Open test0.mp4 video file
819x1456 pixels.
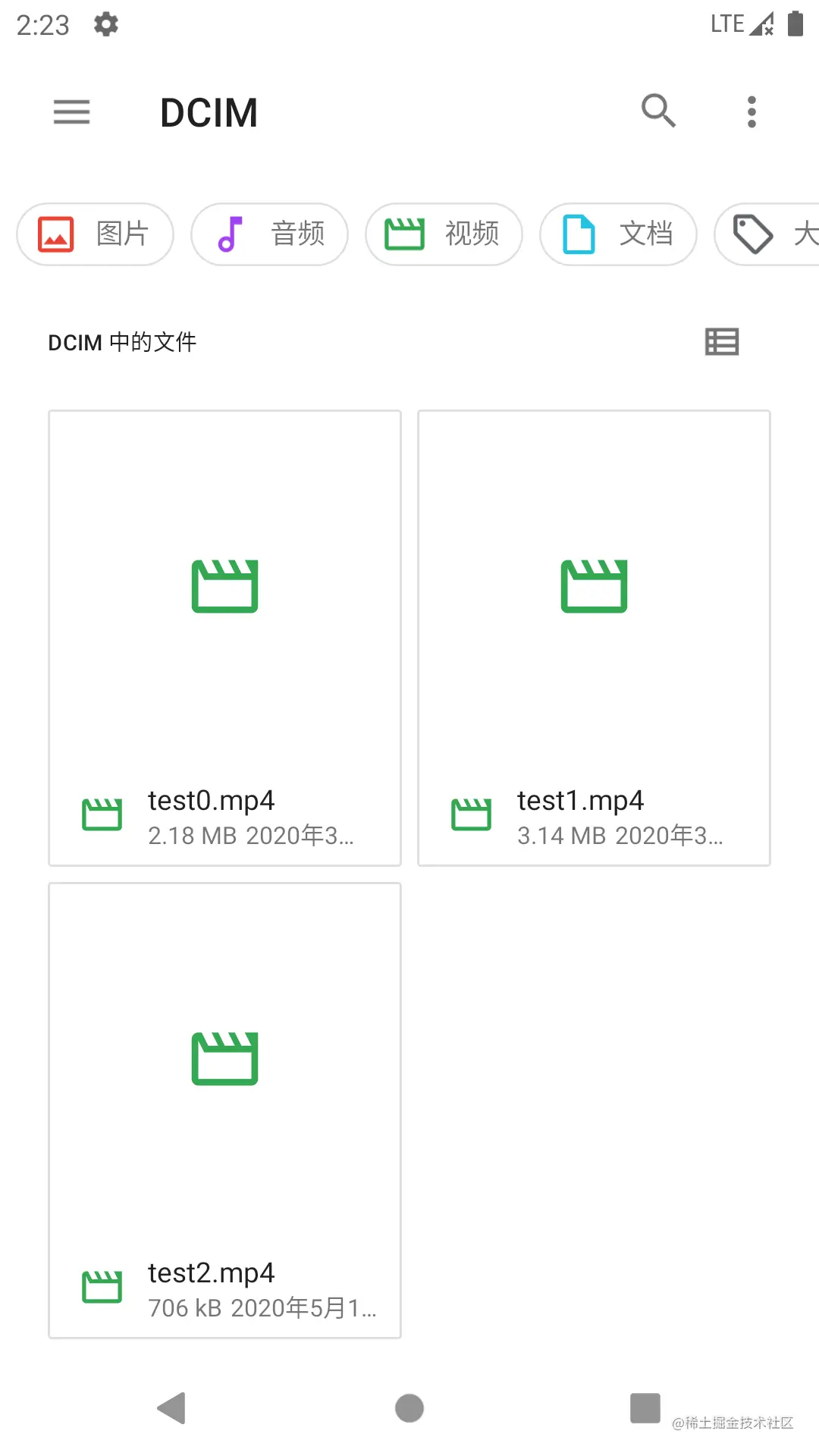pyautogui.click(x=224, y=637)
